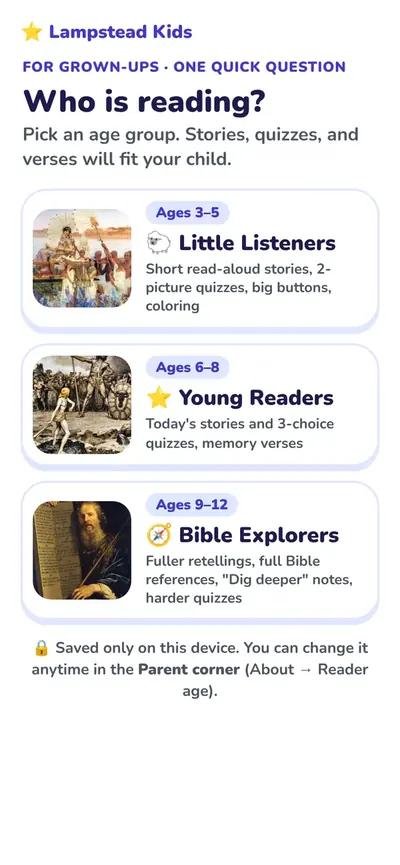Select the Little Listeners ages 3–5 card
The height and width of the screenshot is (865, 400).
tap(200, 258)
